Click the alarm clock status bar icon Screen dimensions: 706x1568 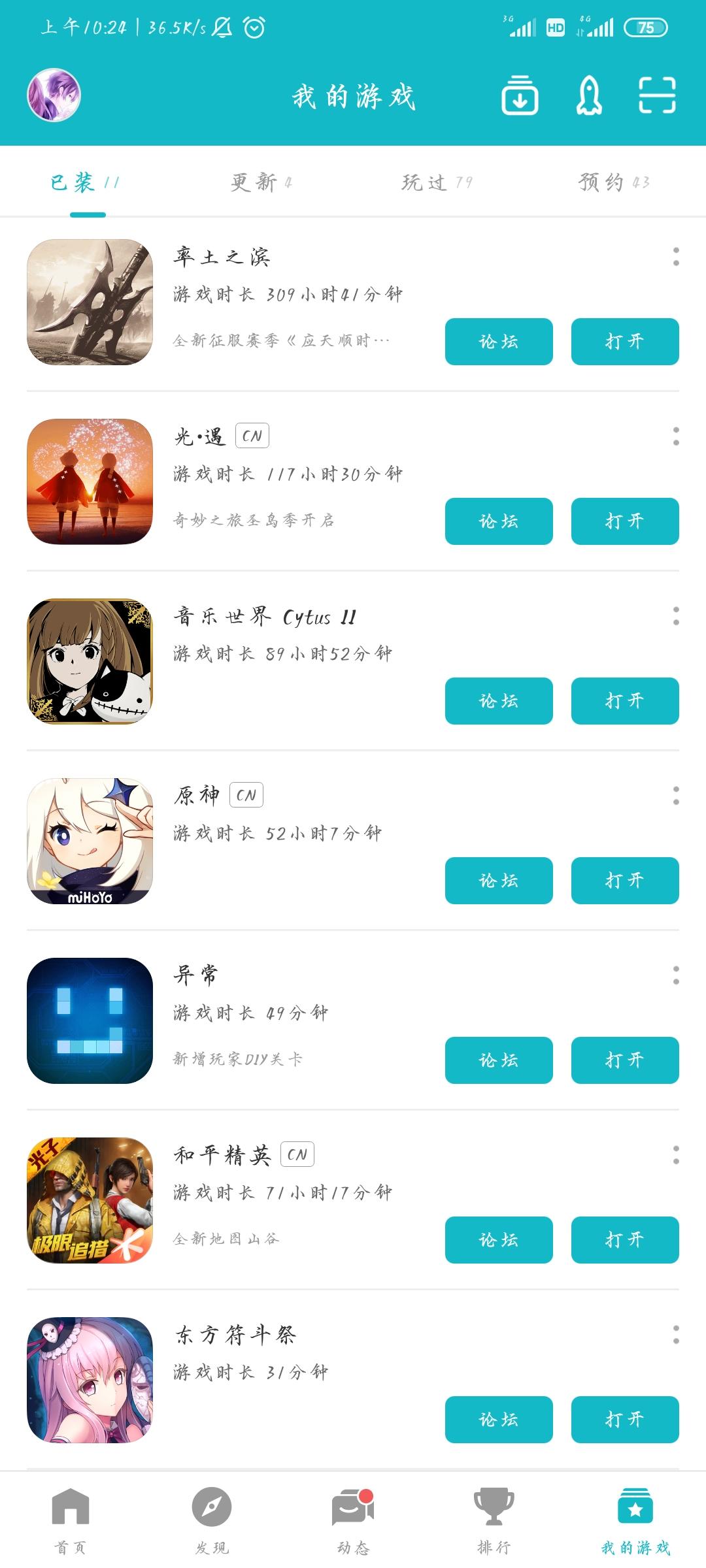[x=253, y=27]
